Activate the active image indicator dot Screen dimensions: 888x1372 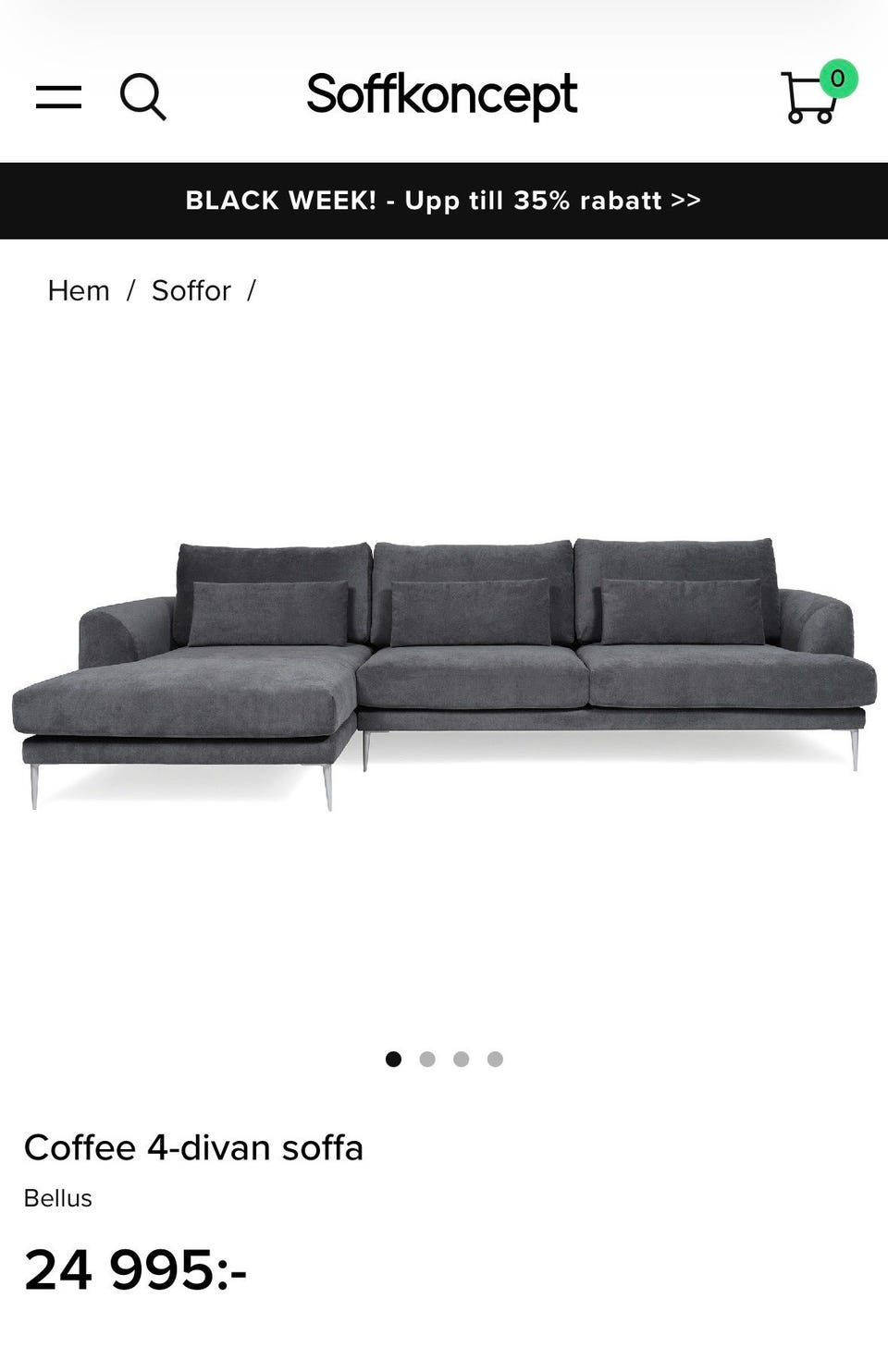point(394,1059)
